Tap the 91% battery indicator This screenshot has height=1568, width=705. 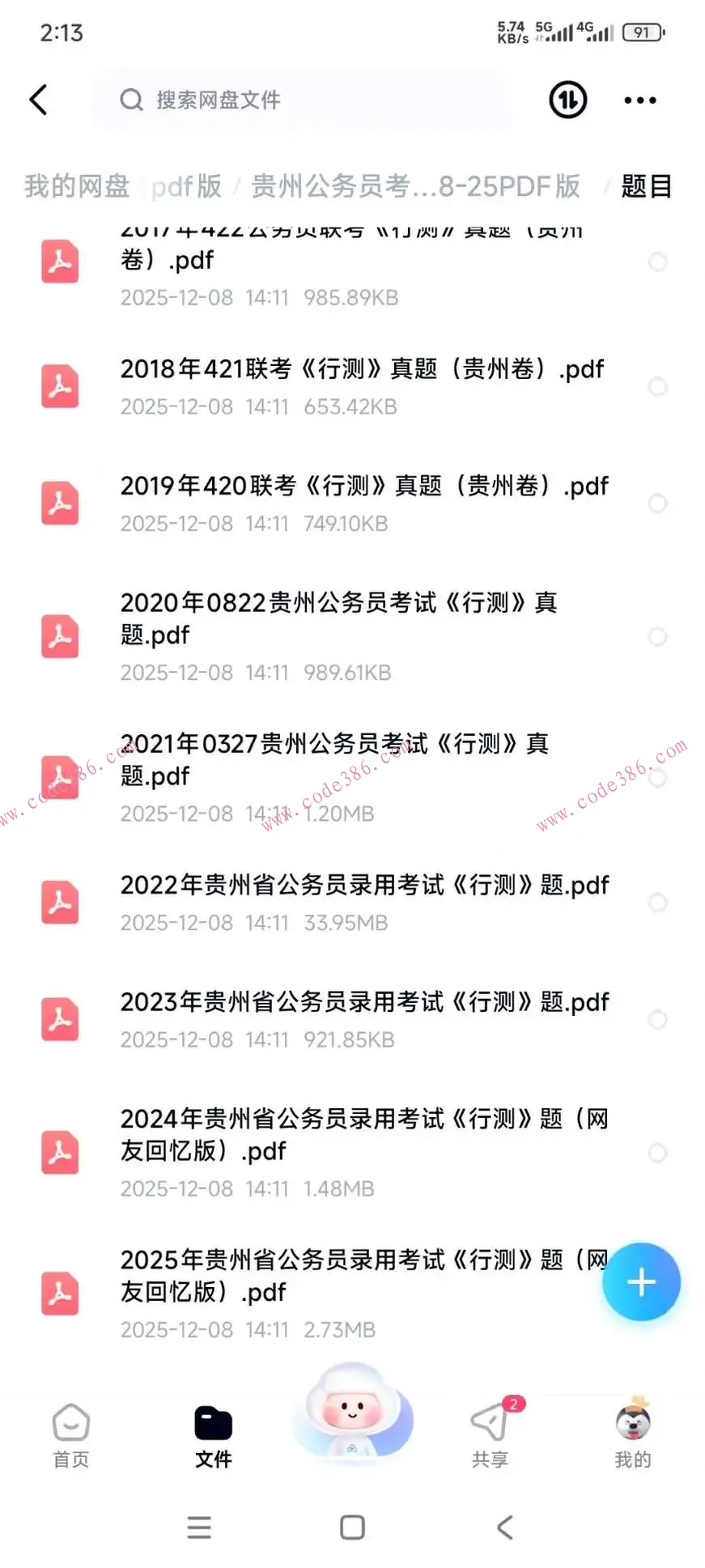(x=643, y=32)
